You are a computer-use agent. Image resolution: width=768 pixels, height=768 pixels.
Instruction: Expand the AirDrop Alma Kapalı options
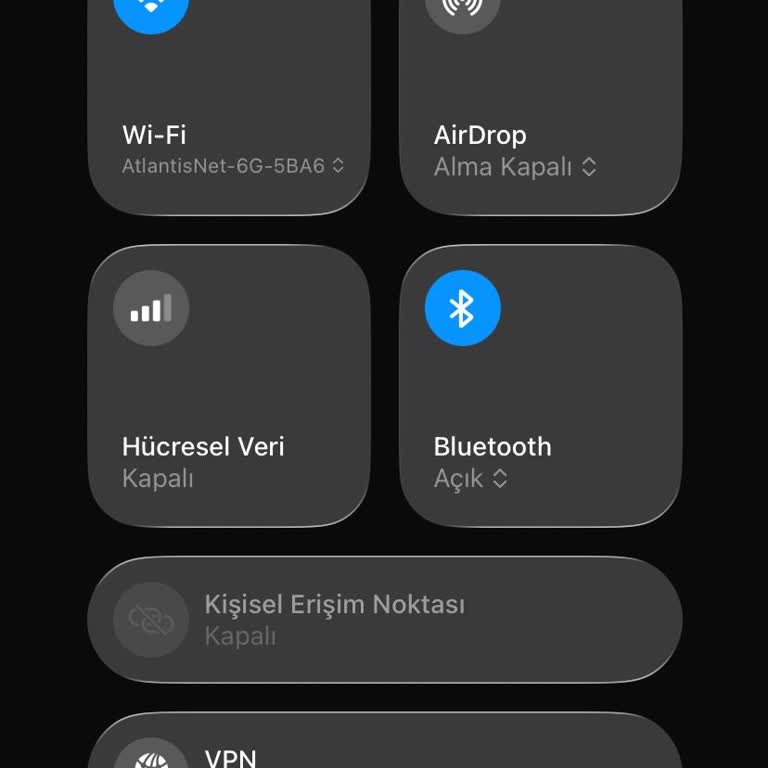515,167
